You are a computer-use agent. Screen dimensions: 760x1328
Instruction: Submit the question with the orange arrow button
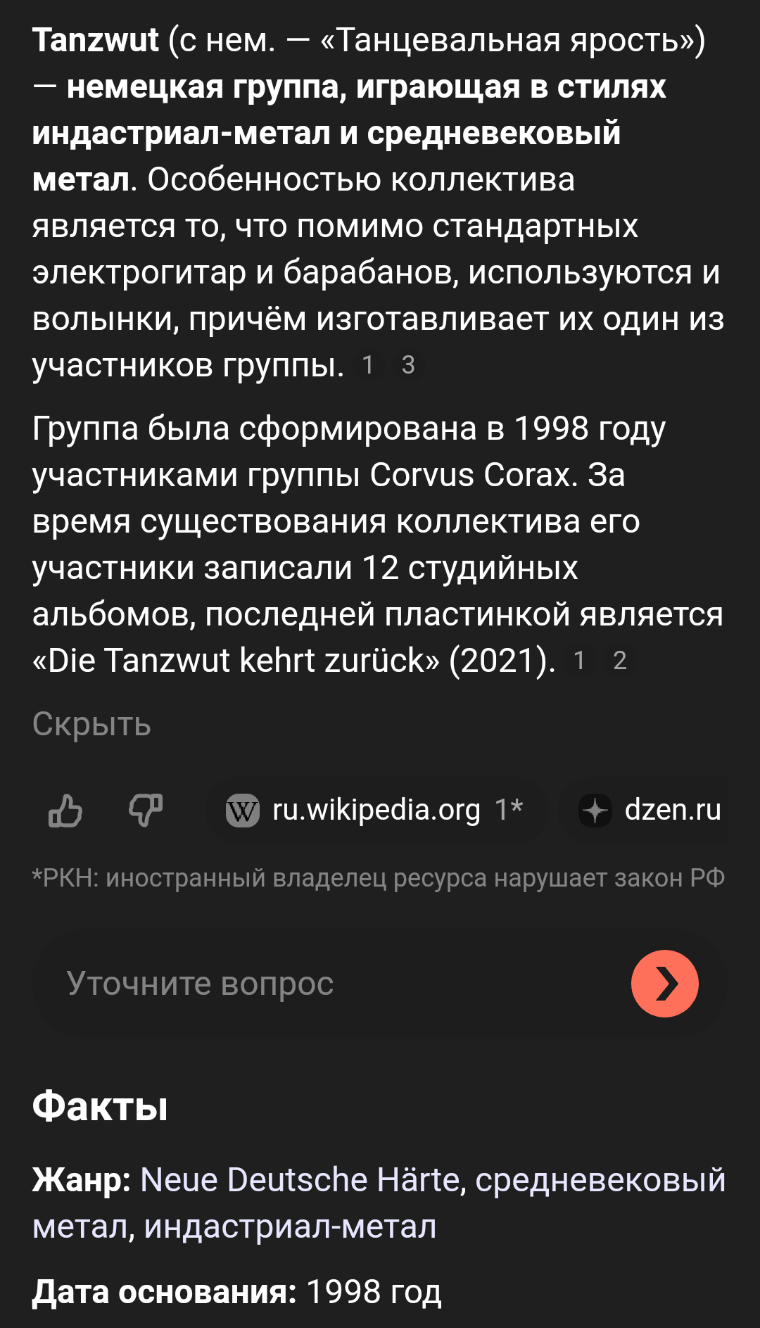point(665,984)
